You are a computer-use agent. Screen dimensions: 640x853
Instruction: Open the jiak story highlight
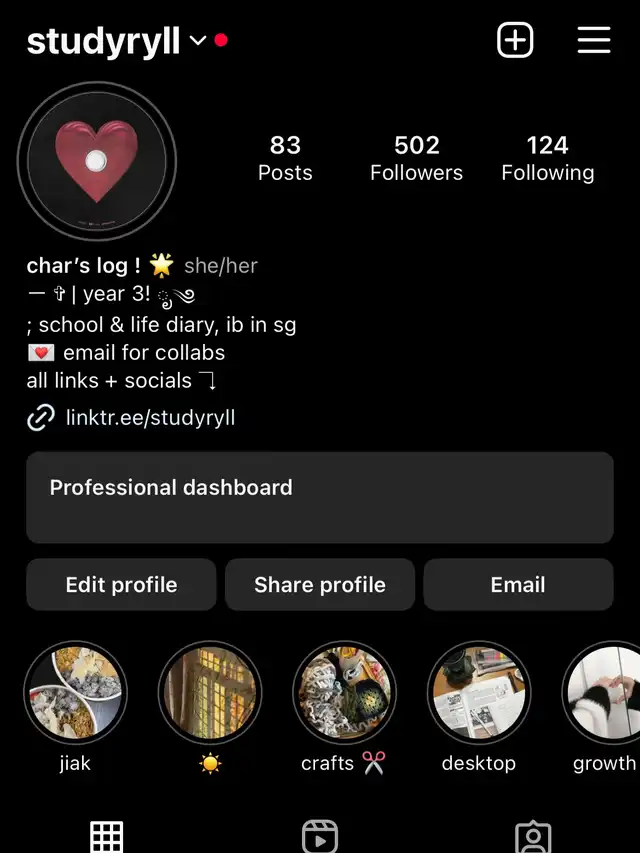[75, 693]
